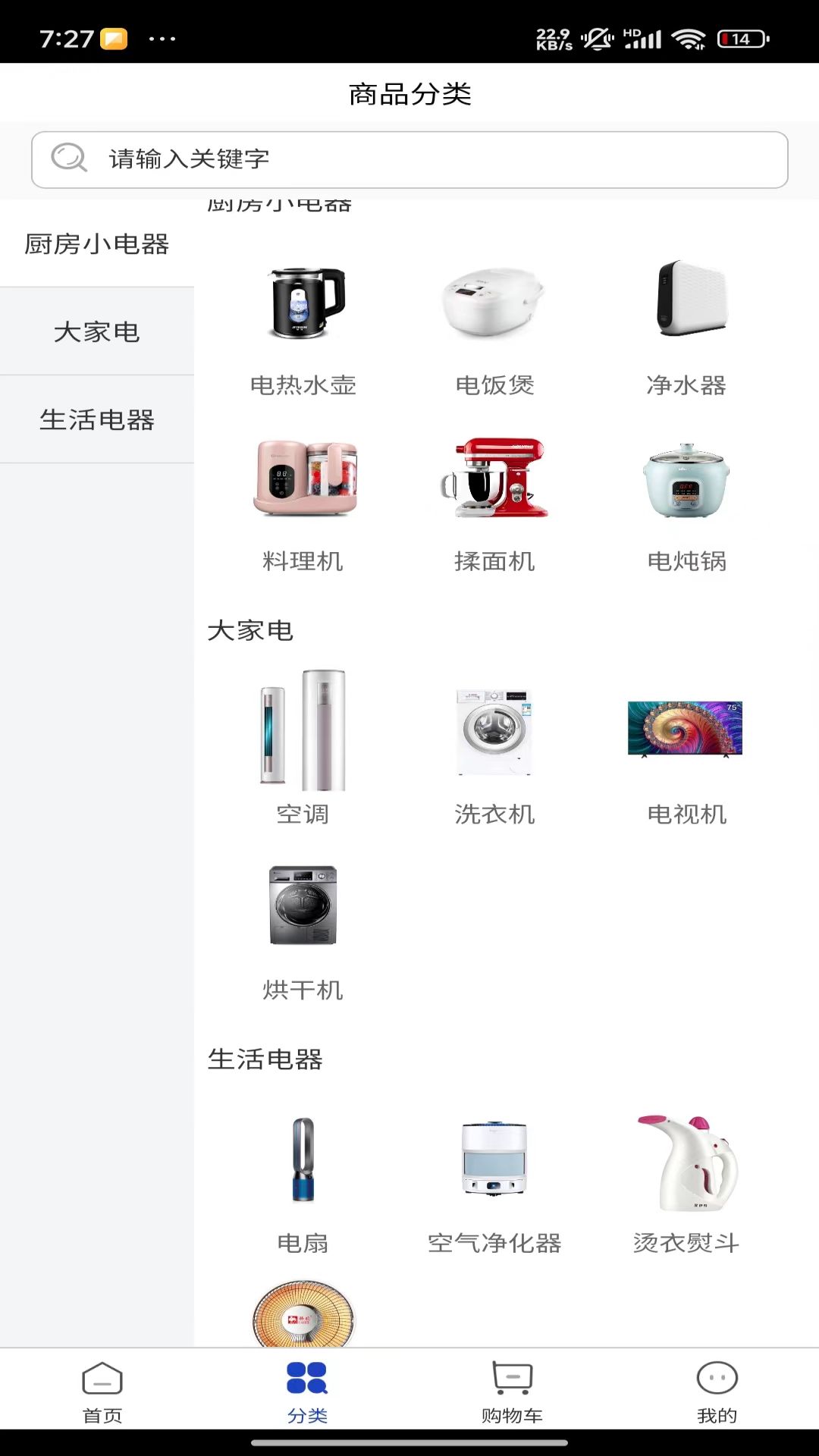819x1456 pixels.
Task: Select 厨房小电器 in the side menu
Action: click(97, 244)
